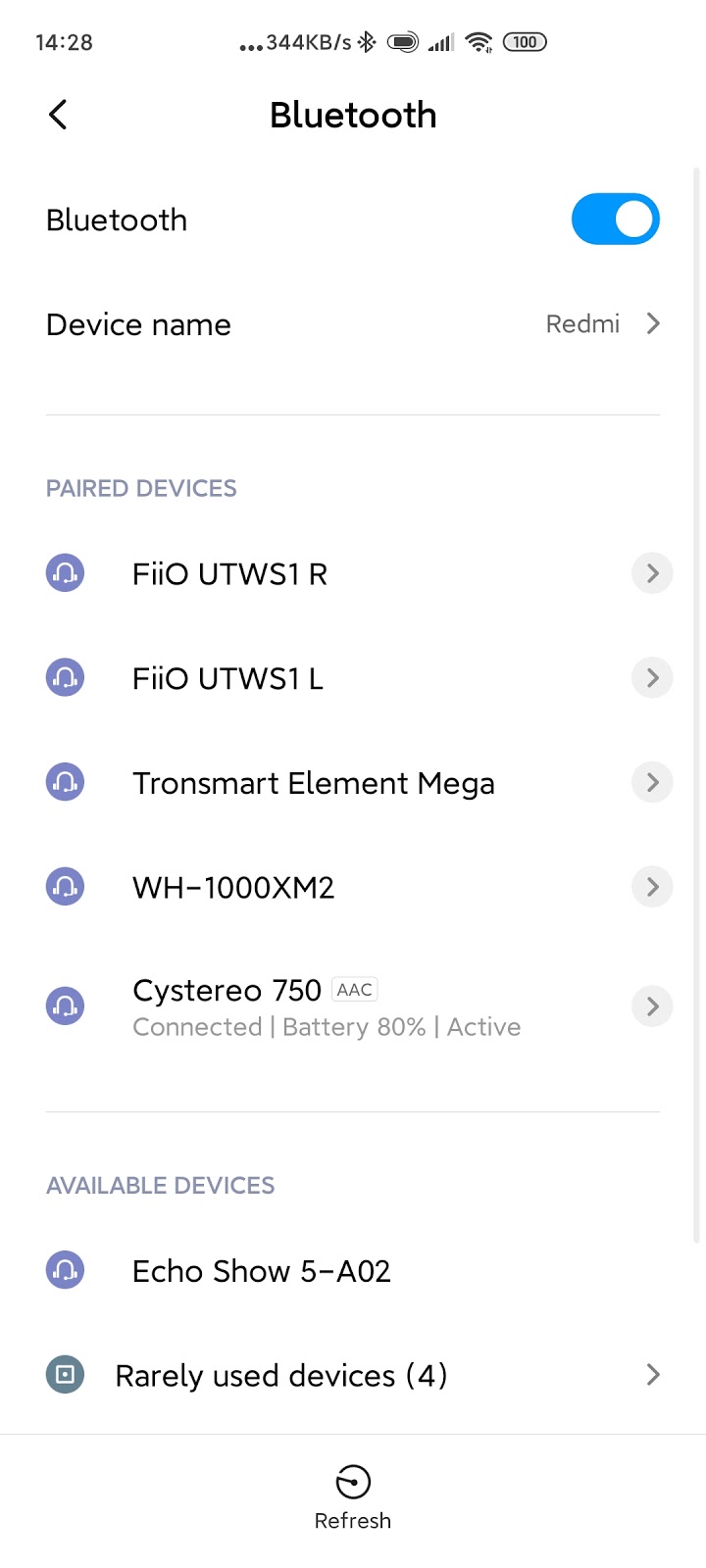The width and height of the screenshot is (706, 1568).
Task: Pair with Echo Show 5-A02
Action: click(353, 1271)
